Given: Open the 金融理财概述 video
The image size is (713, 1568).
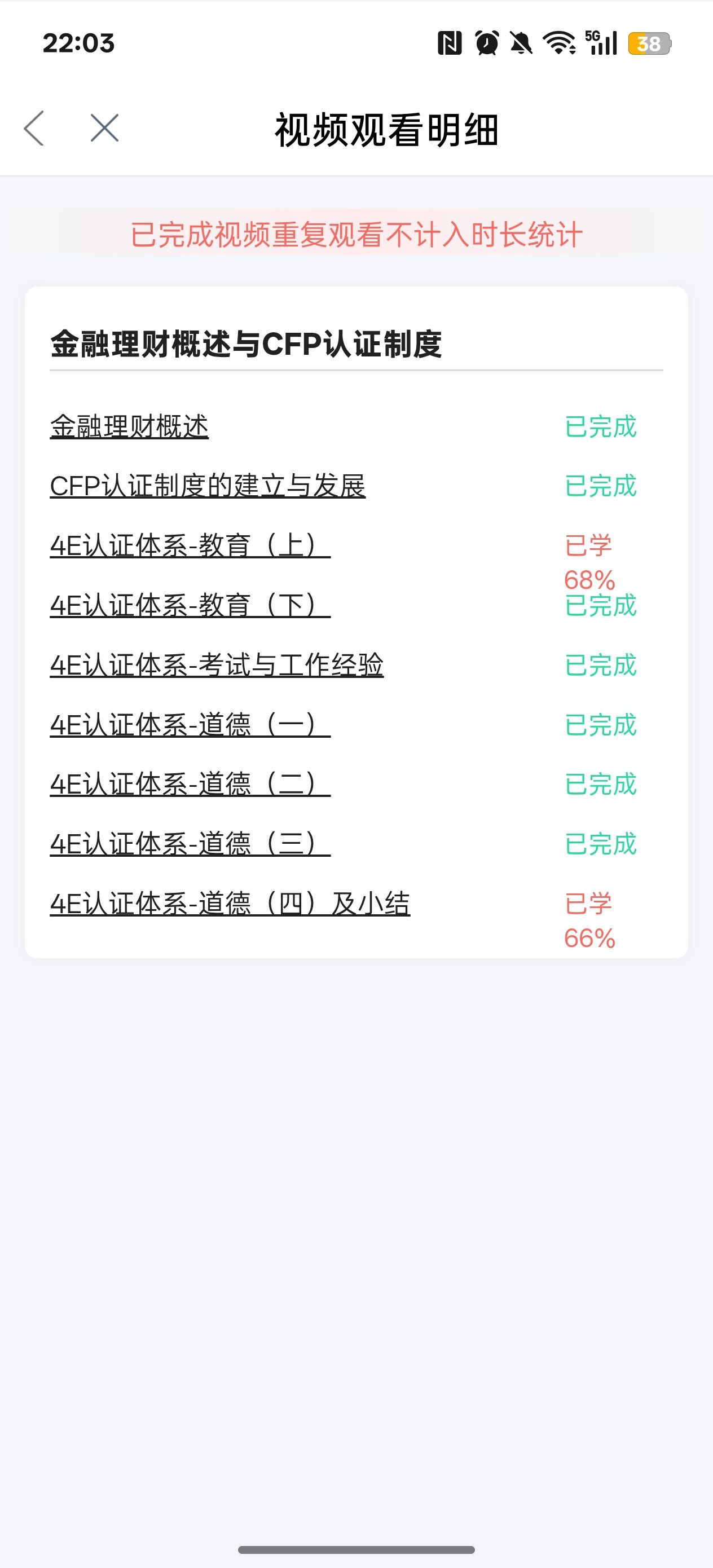Looking at the screenshot, I should point(129,427).
